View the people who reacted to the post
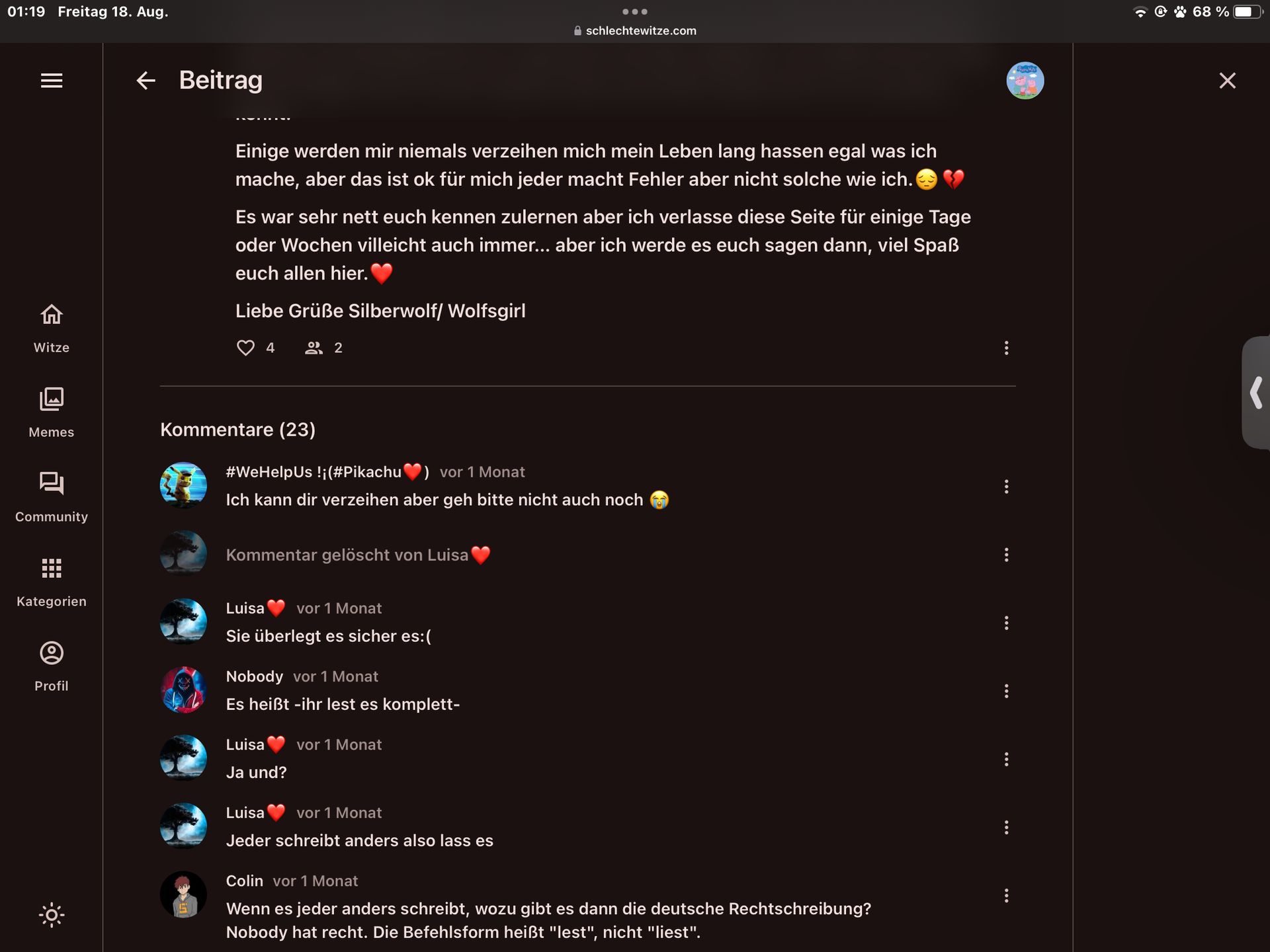The height and width of the screenshot is (952, 1270). [314, 348]
